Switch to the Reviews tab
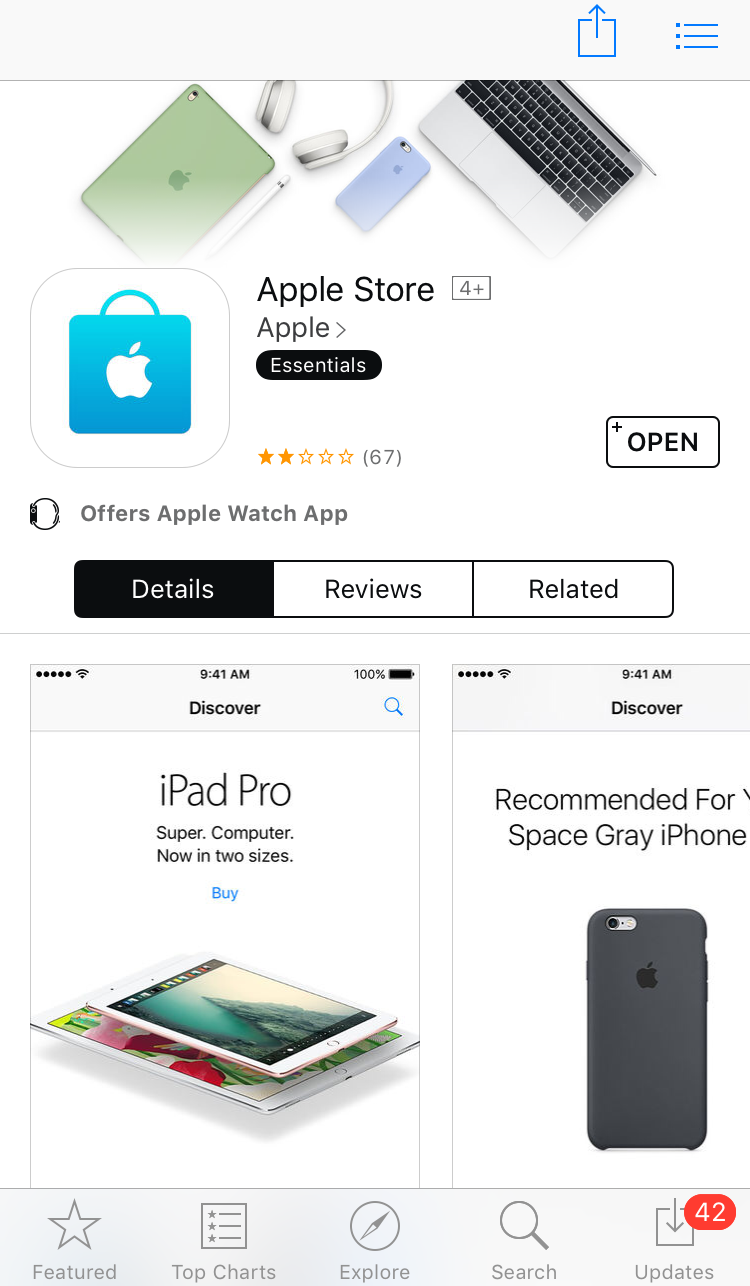This screenshot has height=1286, width=750. point(373,589)
